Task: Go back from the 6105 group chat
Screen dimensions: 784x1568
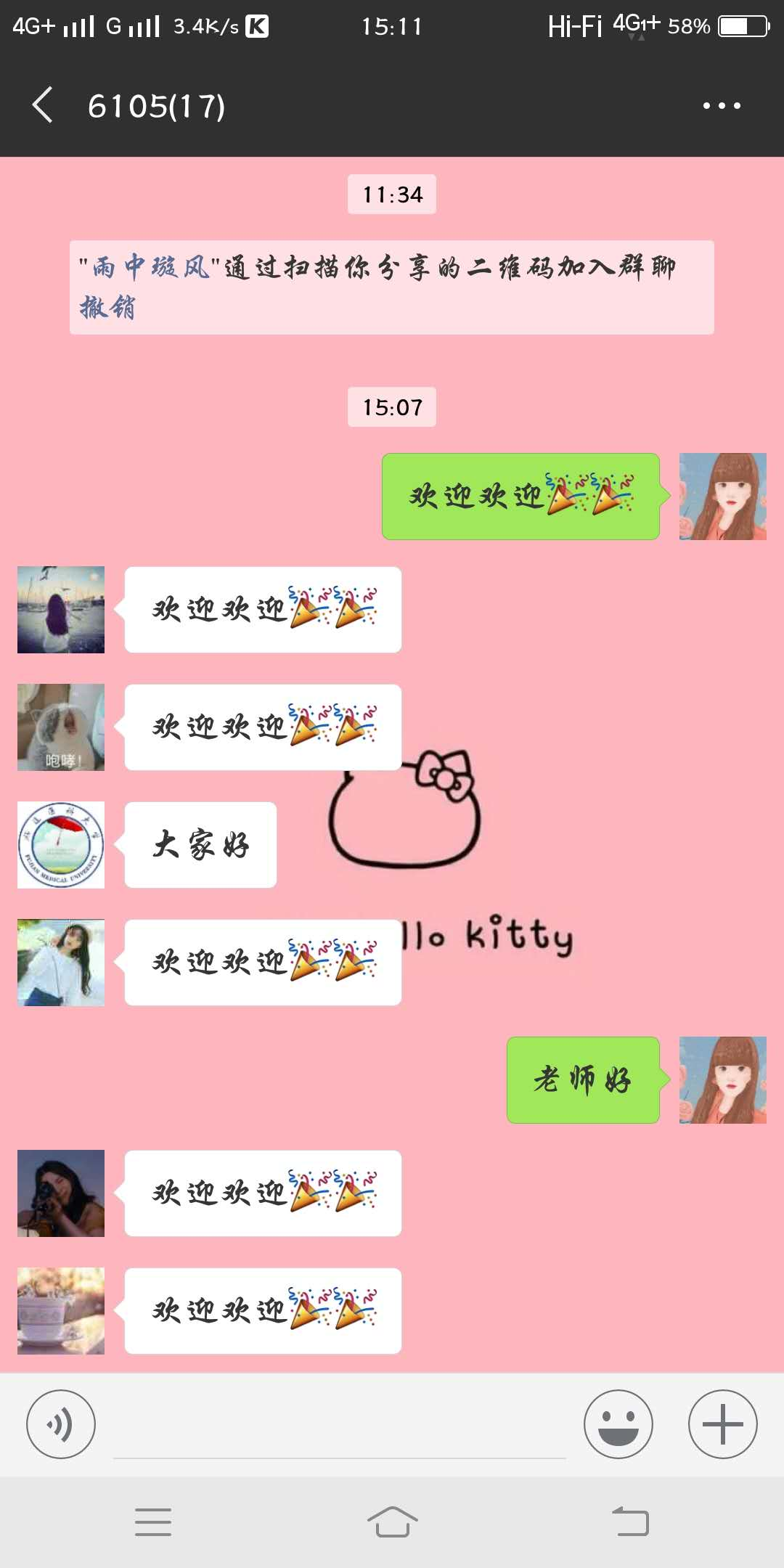Action: coord(44,105)
